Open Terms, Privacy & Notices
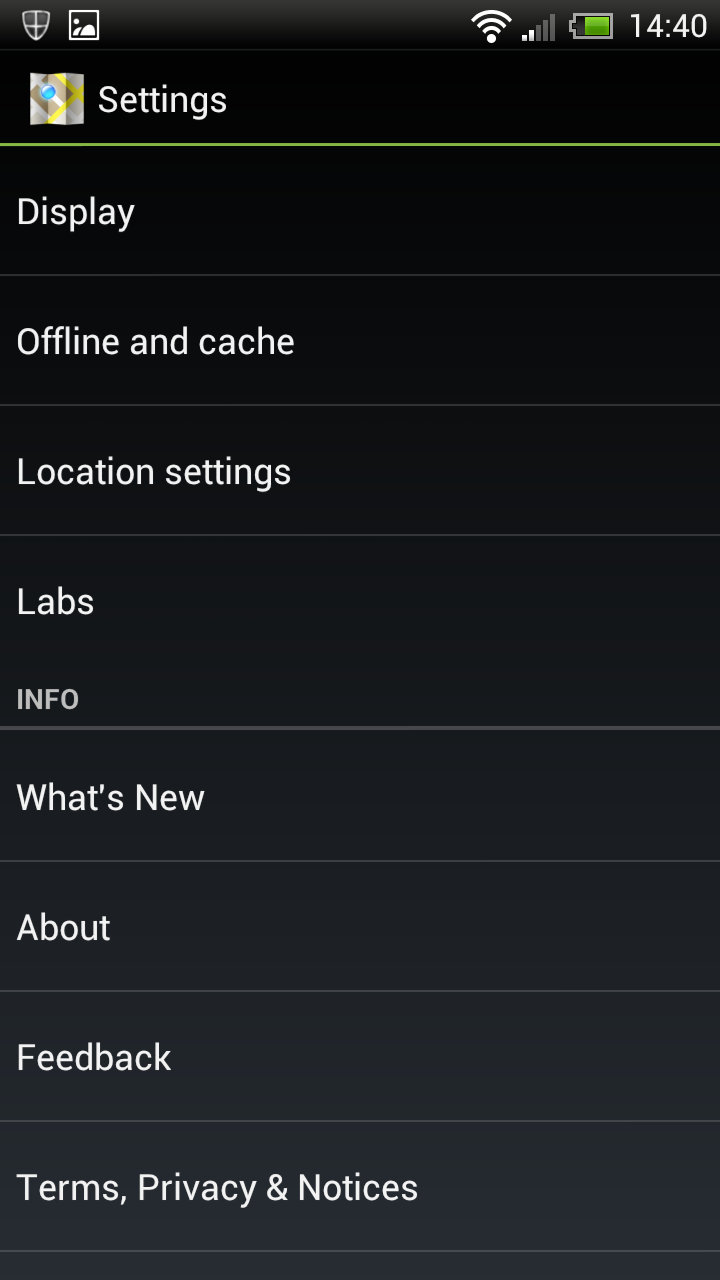The height and width of the screenshot is (1280, 720). [360, 1187]
